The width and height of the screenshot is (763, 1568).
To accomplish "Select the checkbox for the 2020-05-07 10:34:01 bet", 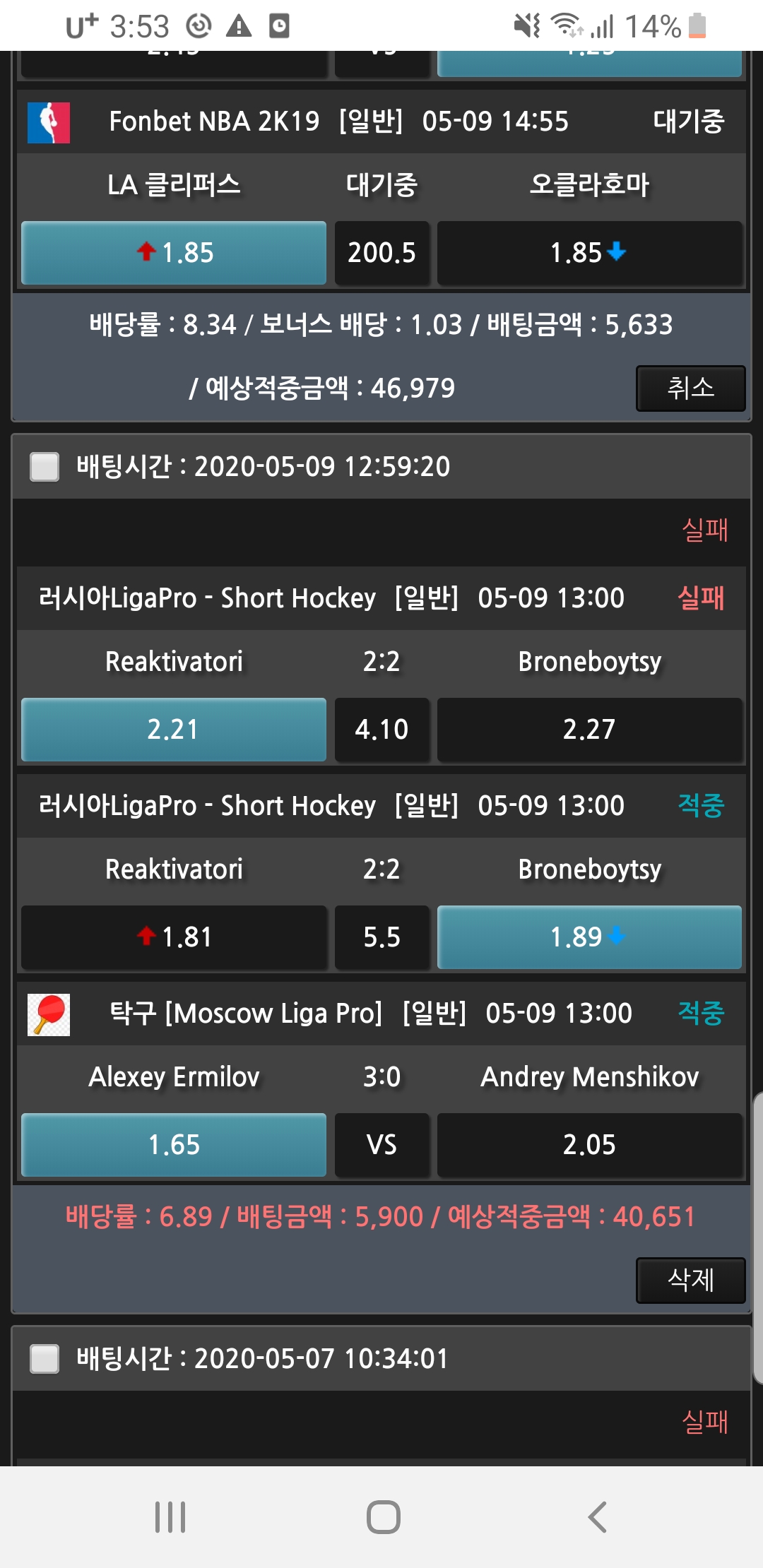I will [x=45, y=1359].
